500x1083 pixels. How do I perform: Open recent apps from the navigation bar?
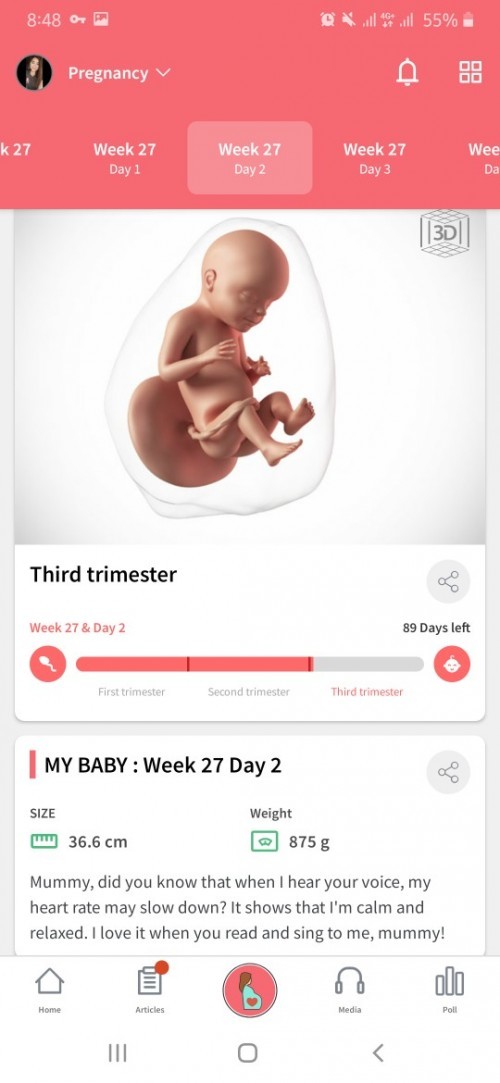point(118,1053)
